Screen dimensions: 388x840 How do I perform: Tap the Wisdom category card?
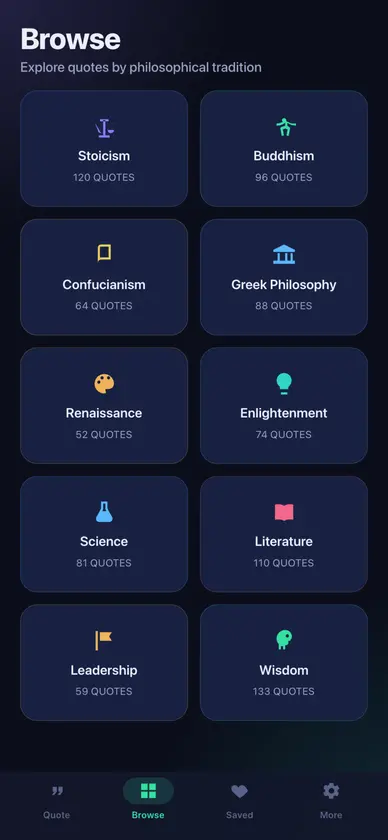pos(284,663)
